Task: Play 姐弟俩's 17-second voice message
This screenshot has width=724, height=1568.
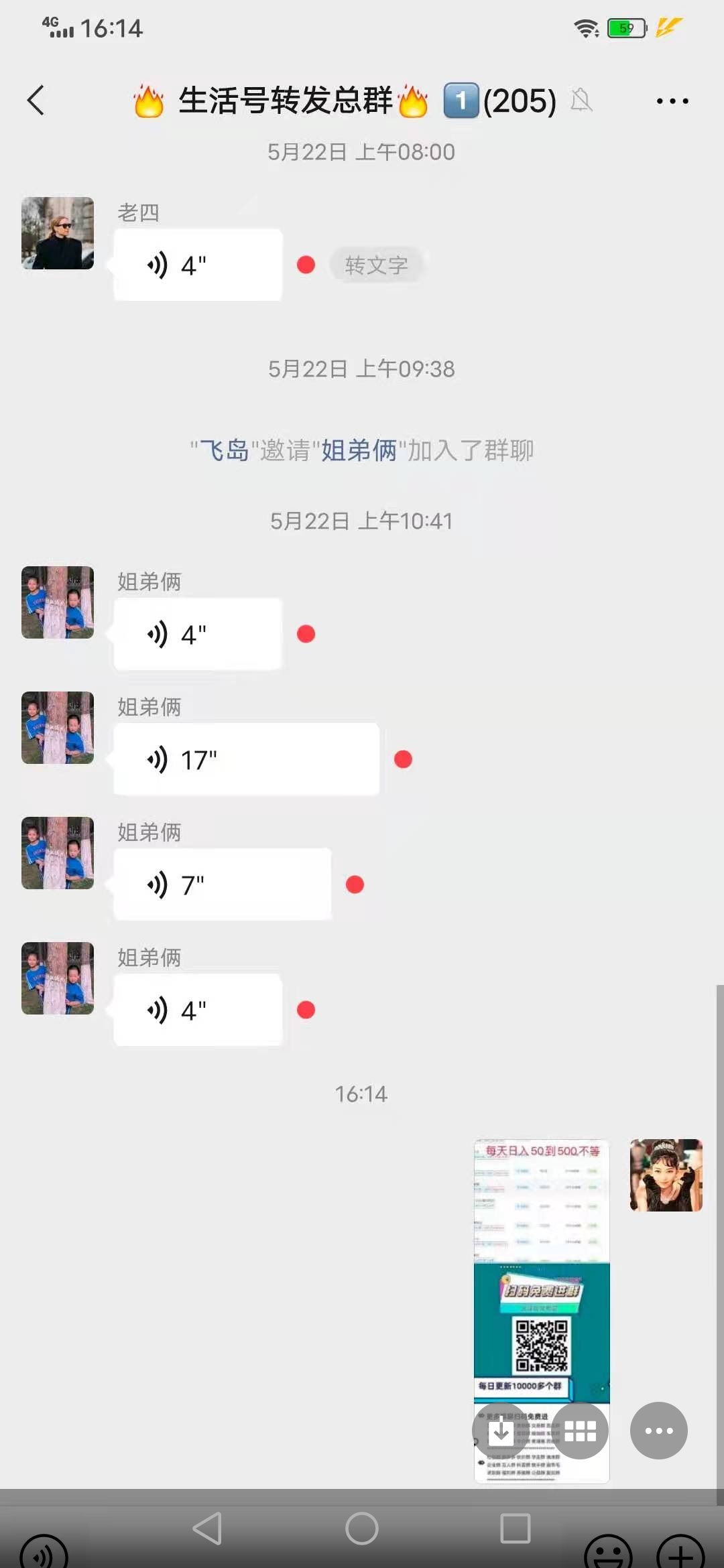Action: coord(246,759)
